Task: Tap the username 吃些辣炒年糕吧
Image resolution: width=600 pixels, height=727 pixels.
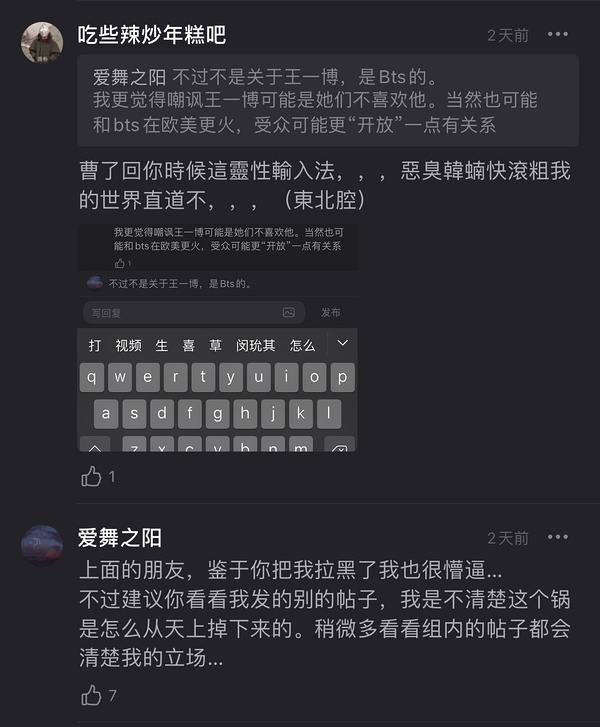Action: click(152, 35)
